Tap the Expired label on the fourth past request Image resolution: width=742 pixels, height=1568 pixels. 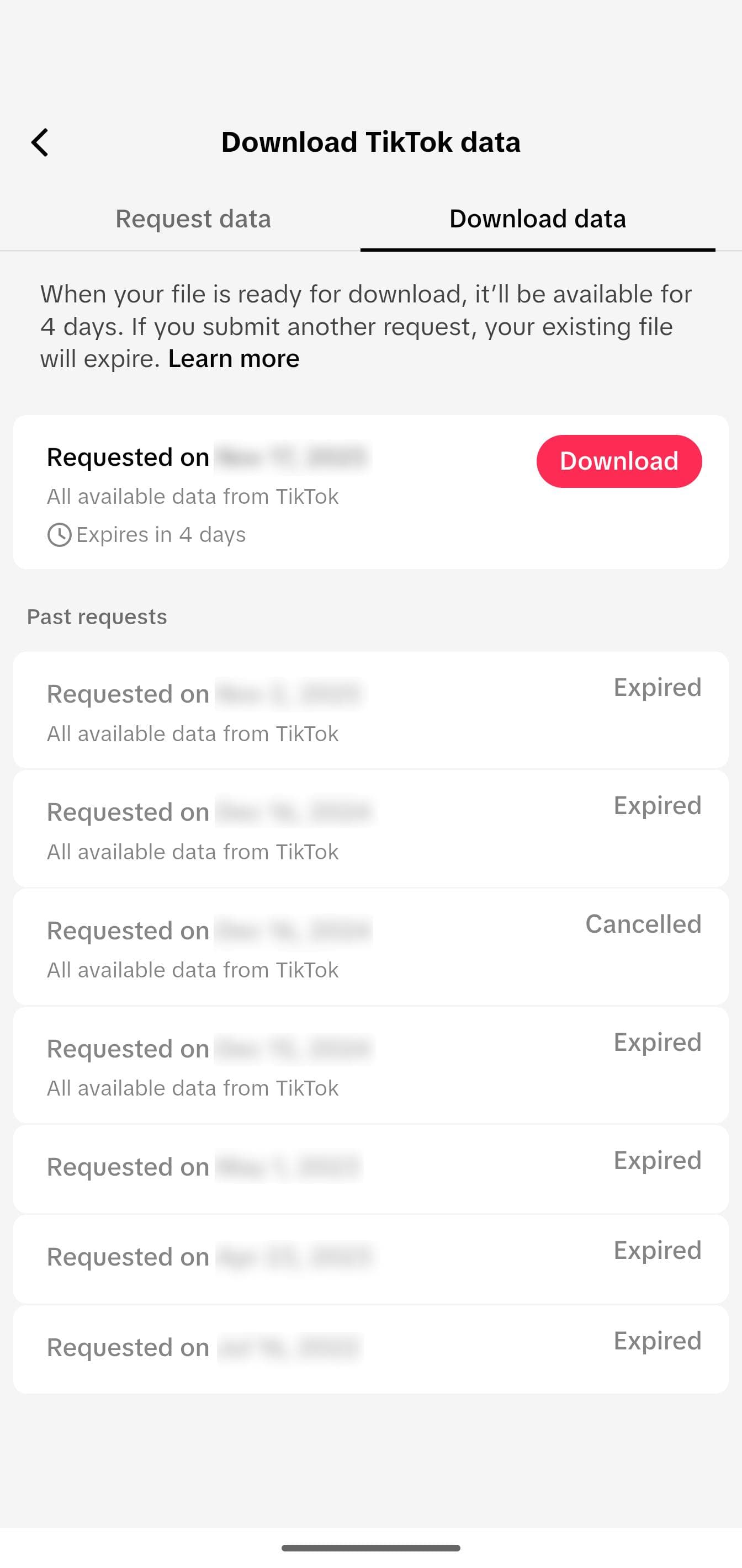coord(658,1042)
